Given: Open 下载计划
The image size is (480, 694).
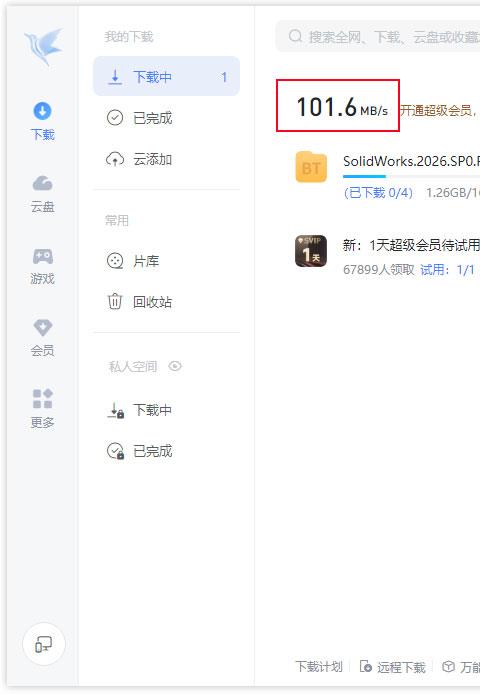Looking at the screenshot, I should [319, 666].
